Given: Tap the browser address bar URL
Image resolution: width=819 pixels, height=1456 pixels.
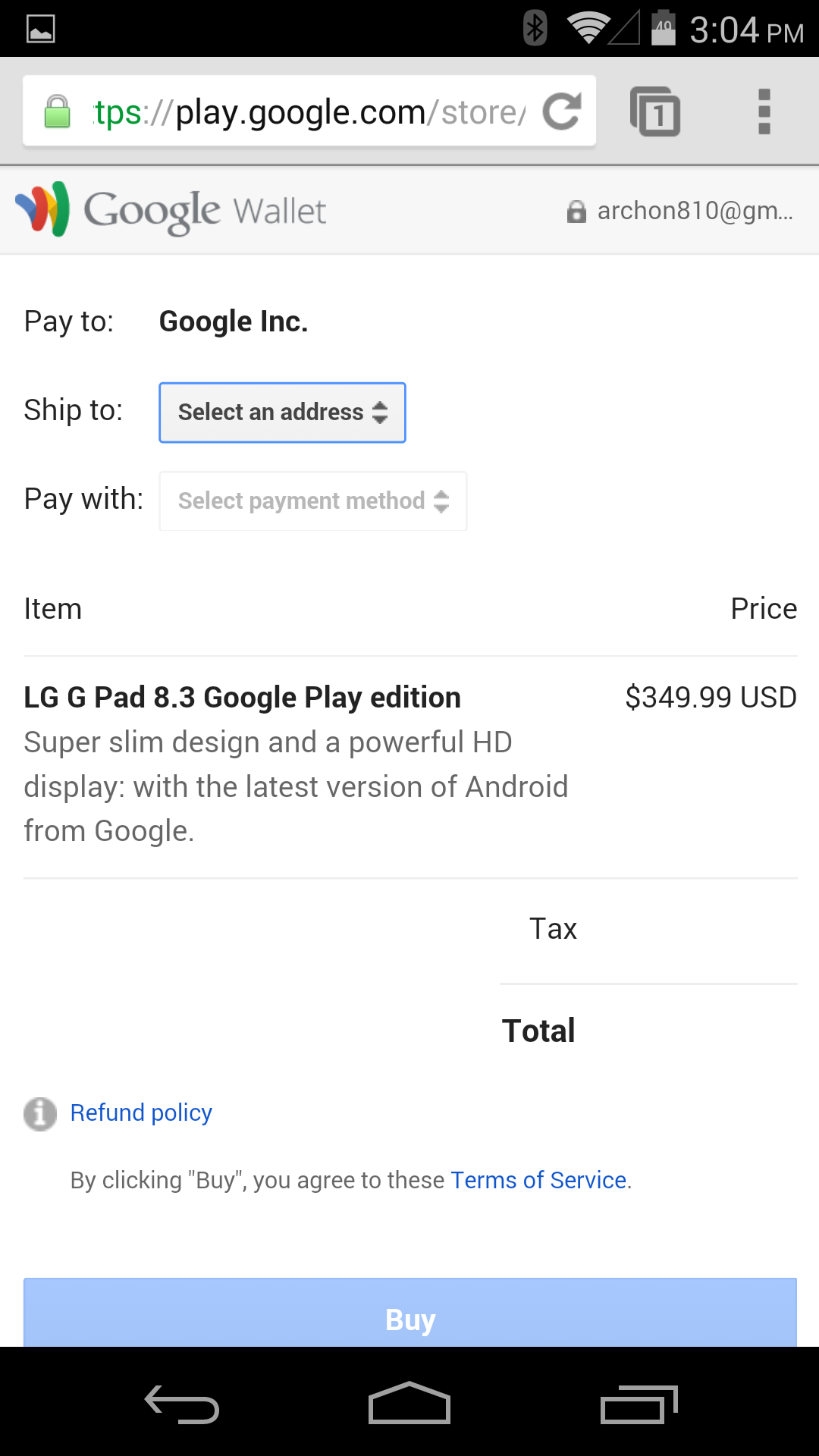Looking at the screenshot, I should click(x=303, y=111).
